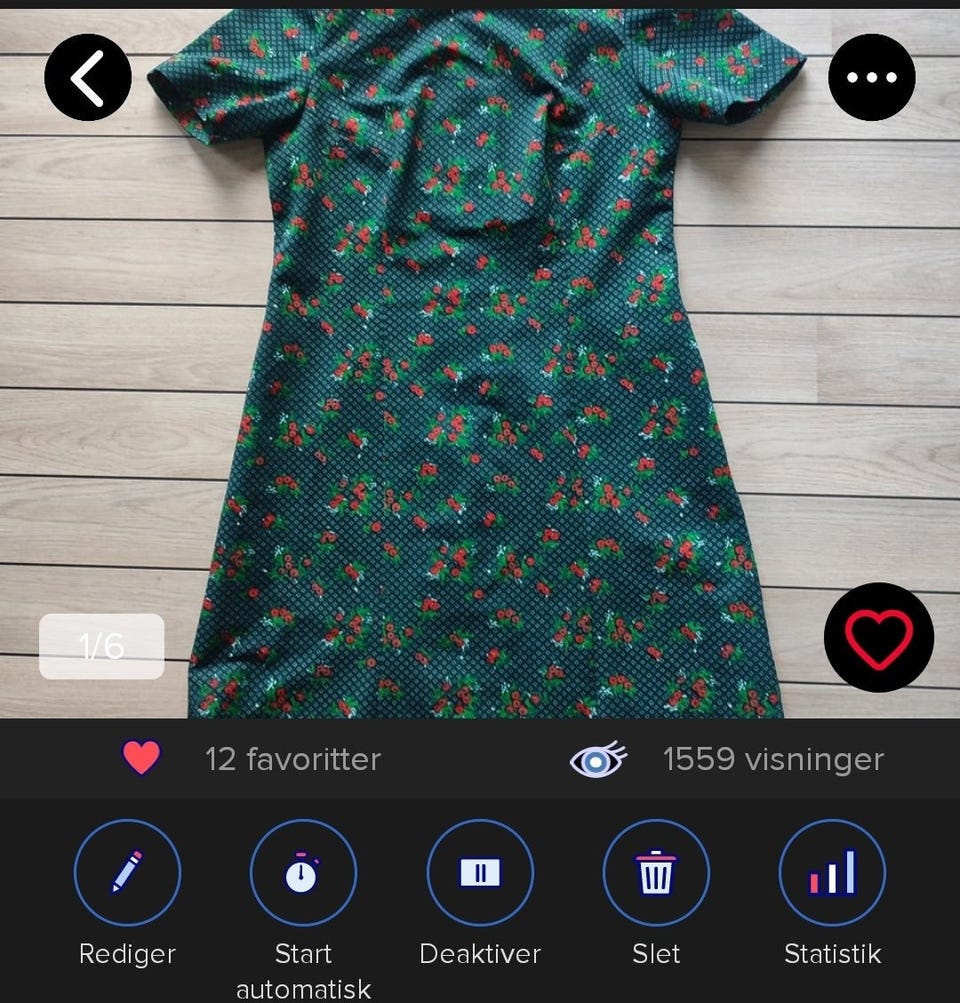Screen dimensions: 960x1003
Task: Tap Start automatisk timer button
Action: click(303, 872)
